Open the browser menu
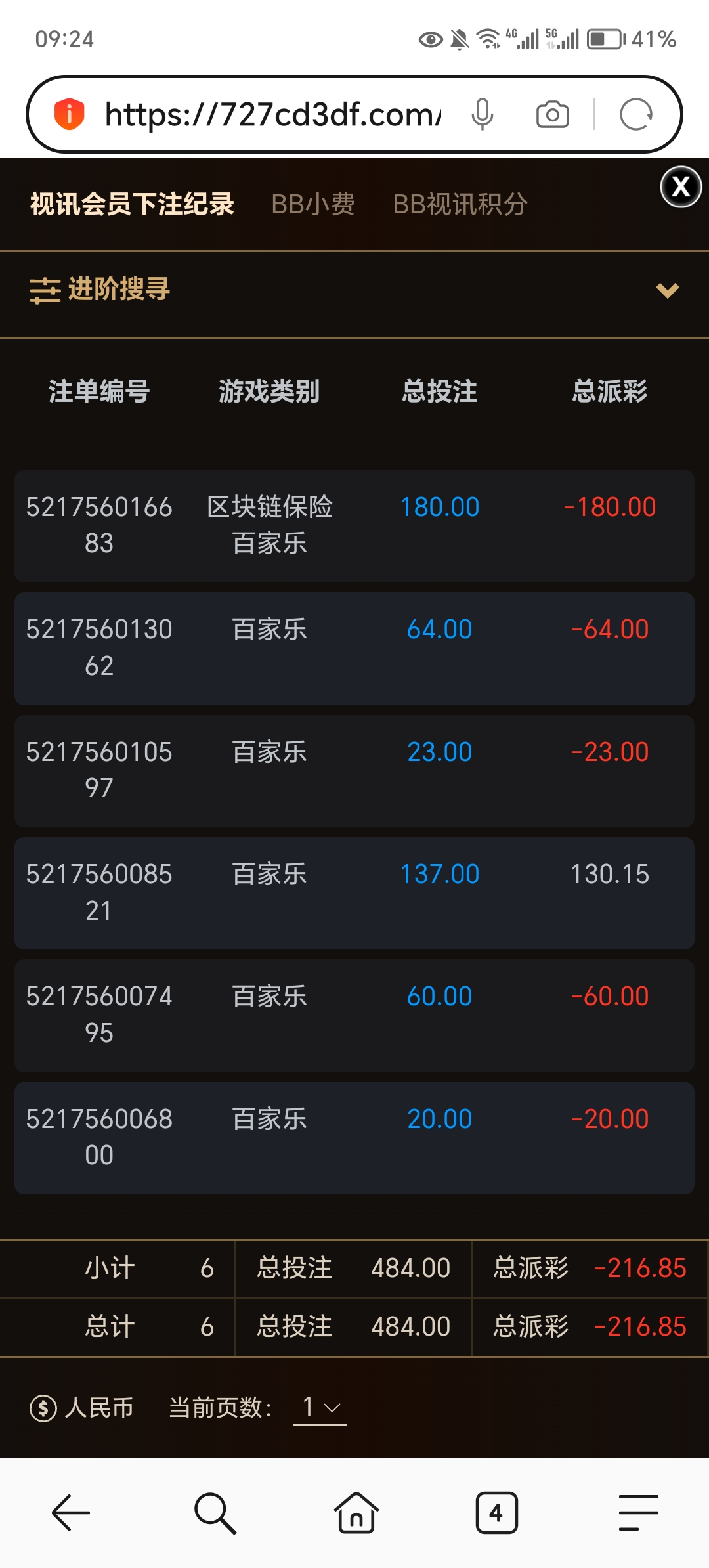This screenshot has width=709, height=1568. point(638,1513)
